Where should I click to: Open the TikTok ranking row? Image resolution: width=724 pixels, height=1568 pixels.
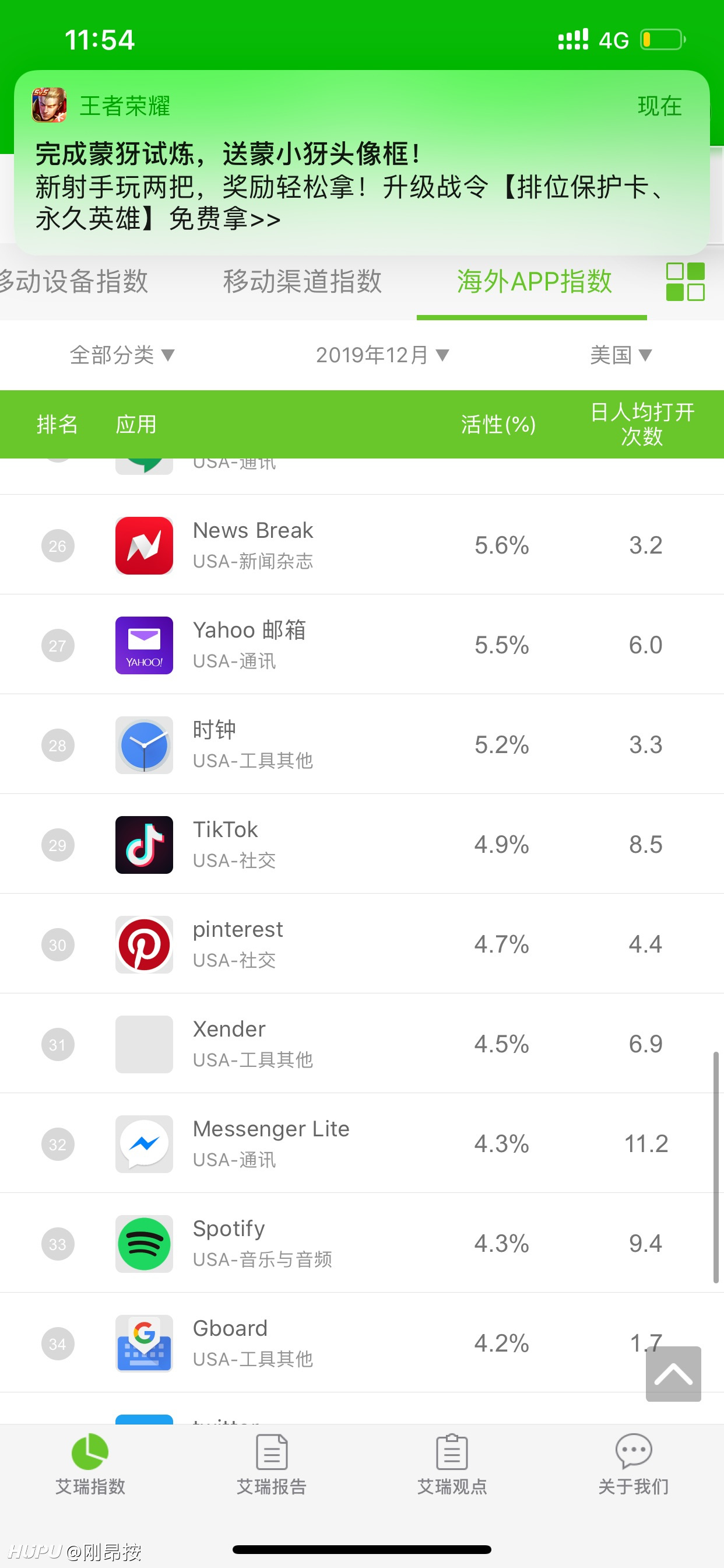[362, 844]
